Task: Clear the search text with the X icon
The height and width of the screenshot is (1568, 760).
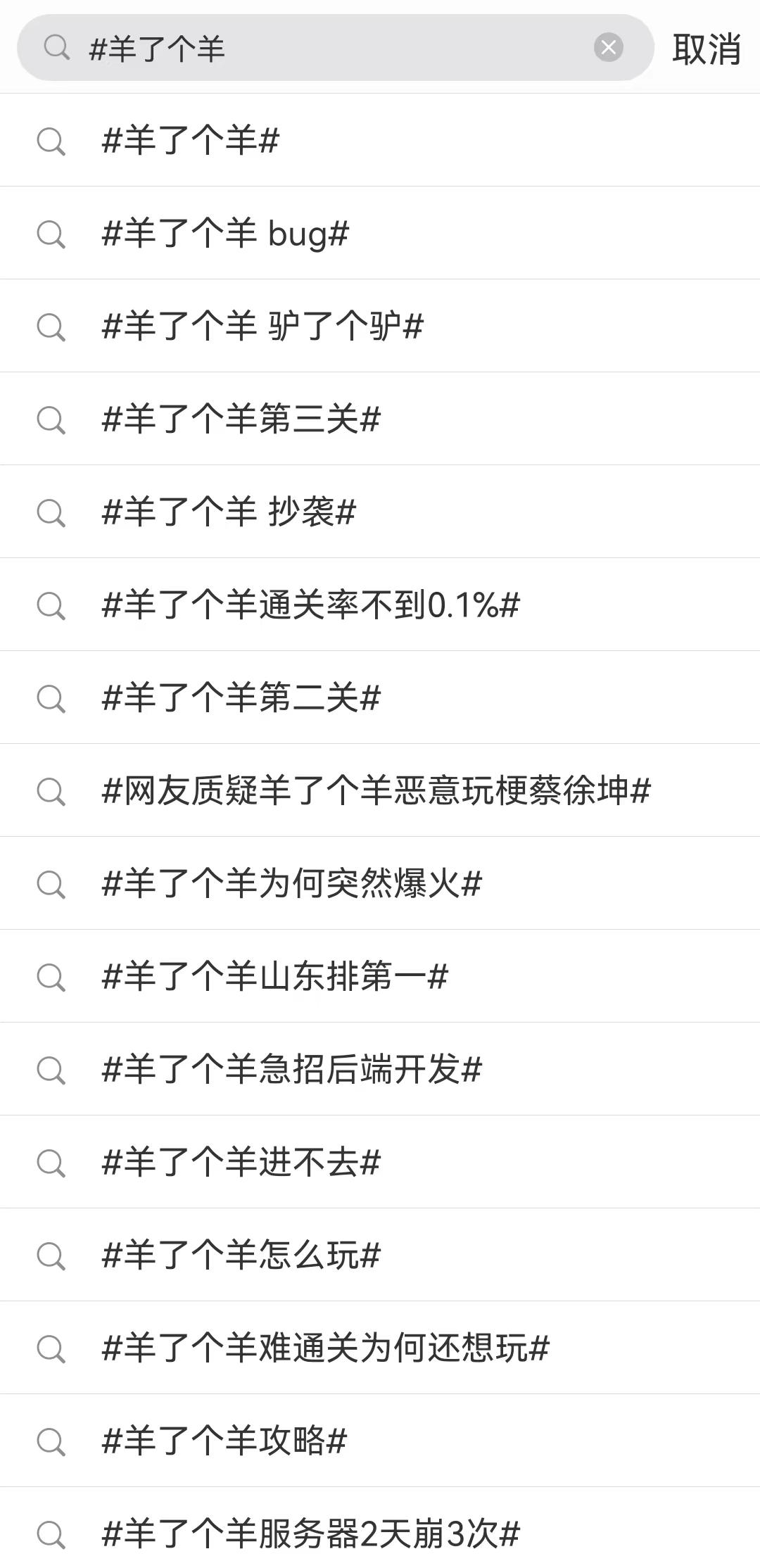Action: [x=609, y=48]
